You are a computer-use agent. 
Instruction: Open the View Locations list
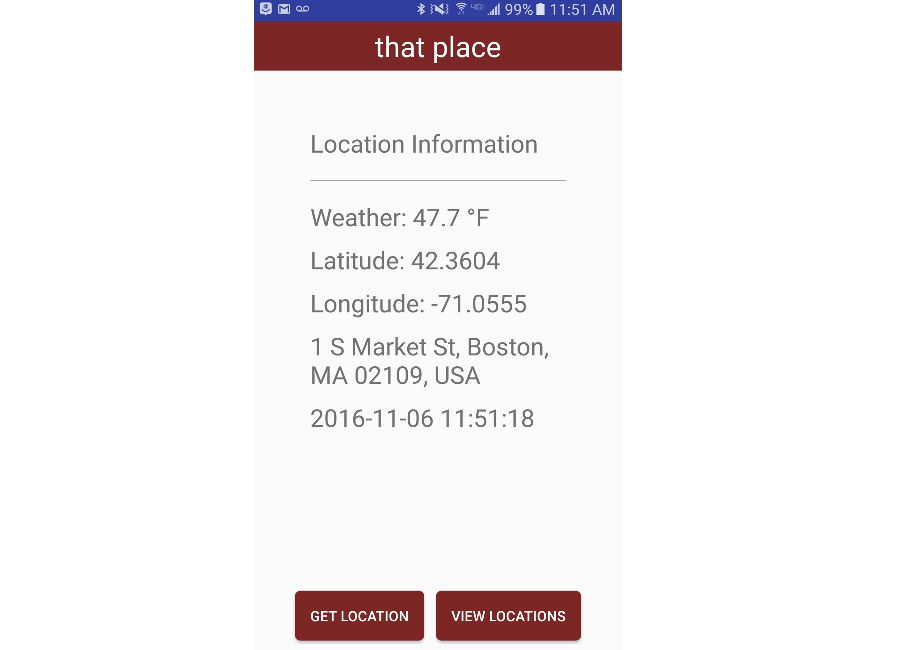pyautogui.click(x=508, y=616)
